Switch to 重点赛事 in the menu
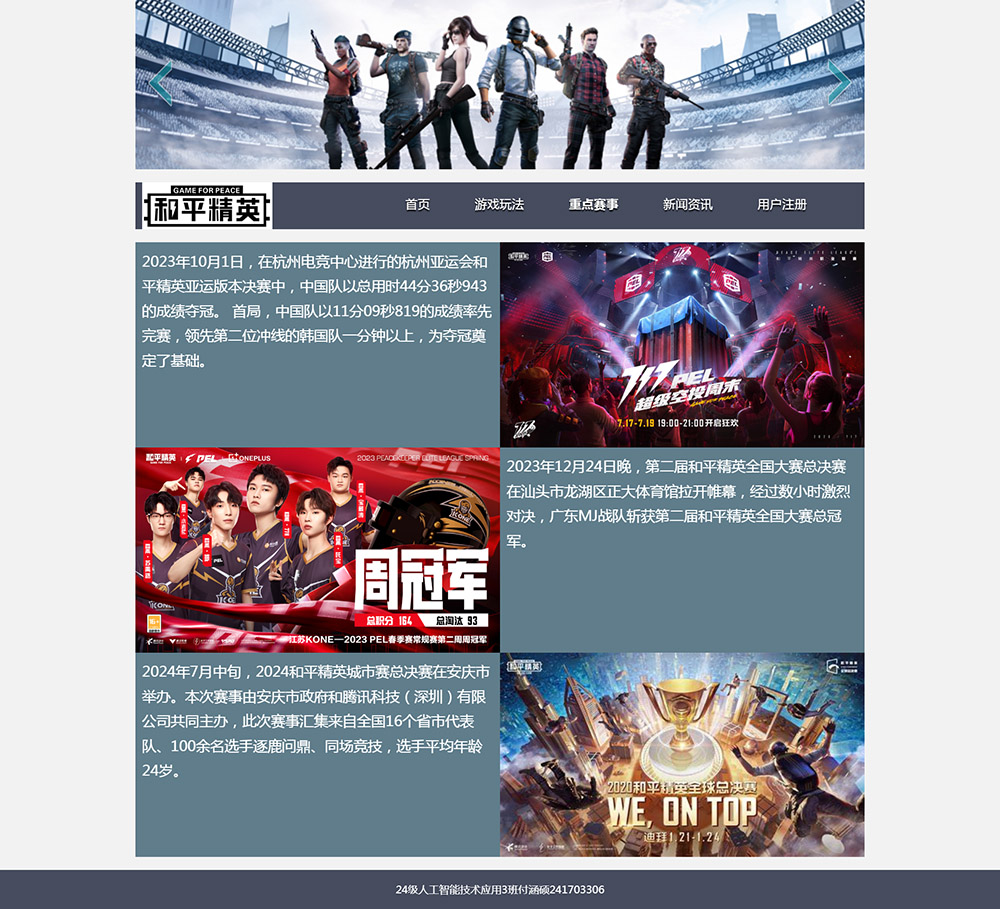Viewport: 1000px width, 909px height. [593, 204]
